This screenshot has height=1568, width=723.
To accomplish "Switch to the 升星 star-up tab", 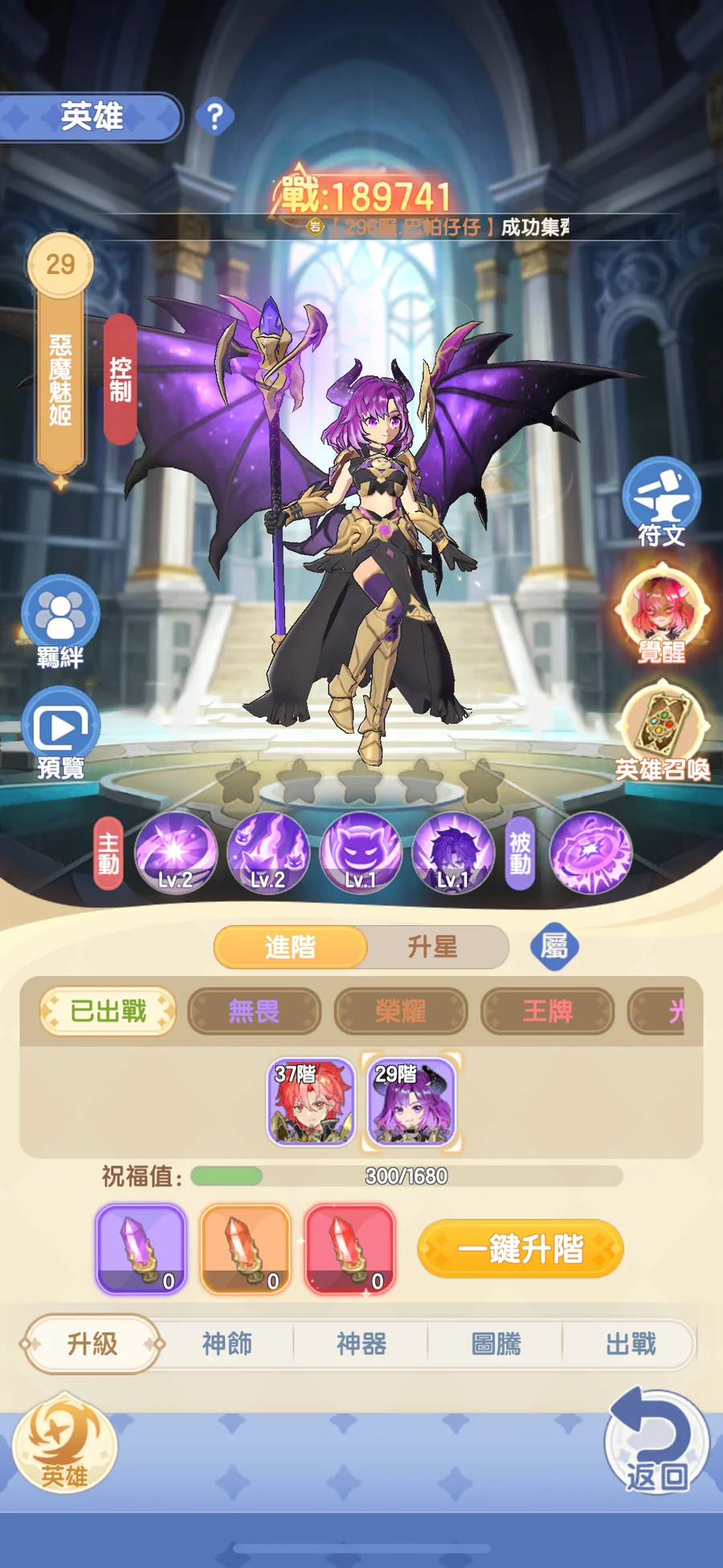I will [432, 947].
